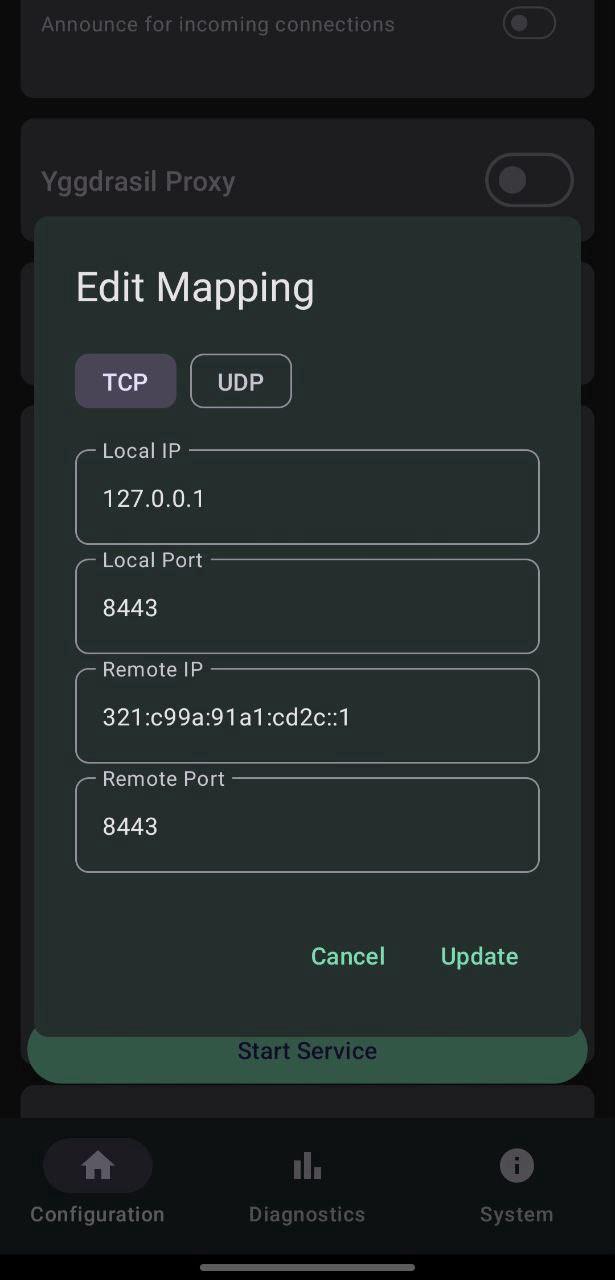Switch protocol to UDP
Image resolution: width=615 pixels, height=1280 pixels.
tap(241, 381)
